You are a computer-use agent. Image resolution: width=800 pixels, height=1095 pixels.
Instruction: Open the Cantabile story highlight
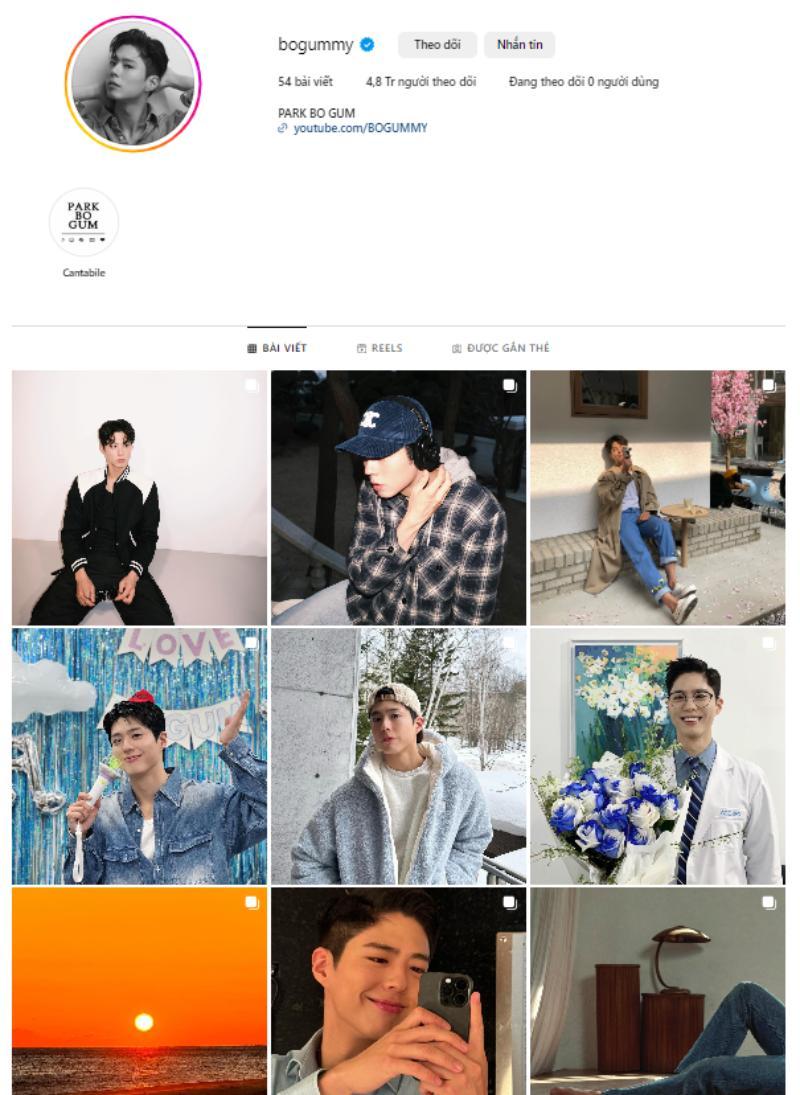pos(84,223)
